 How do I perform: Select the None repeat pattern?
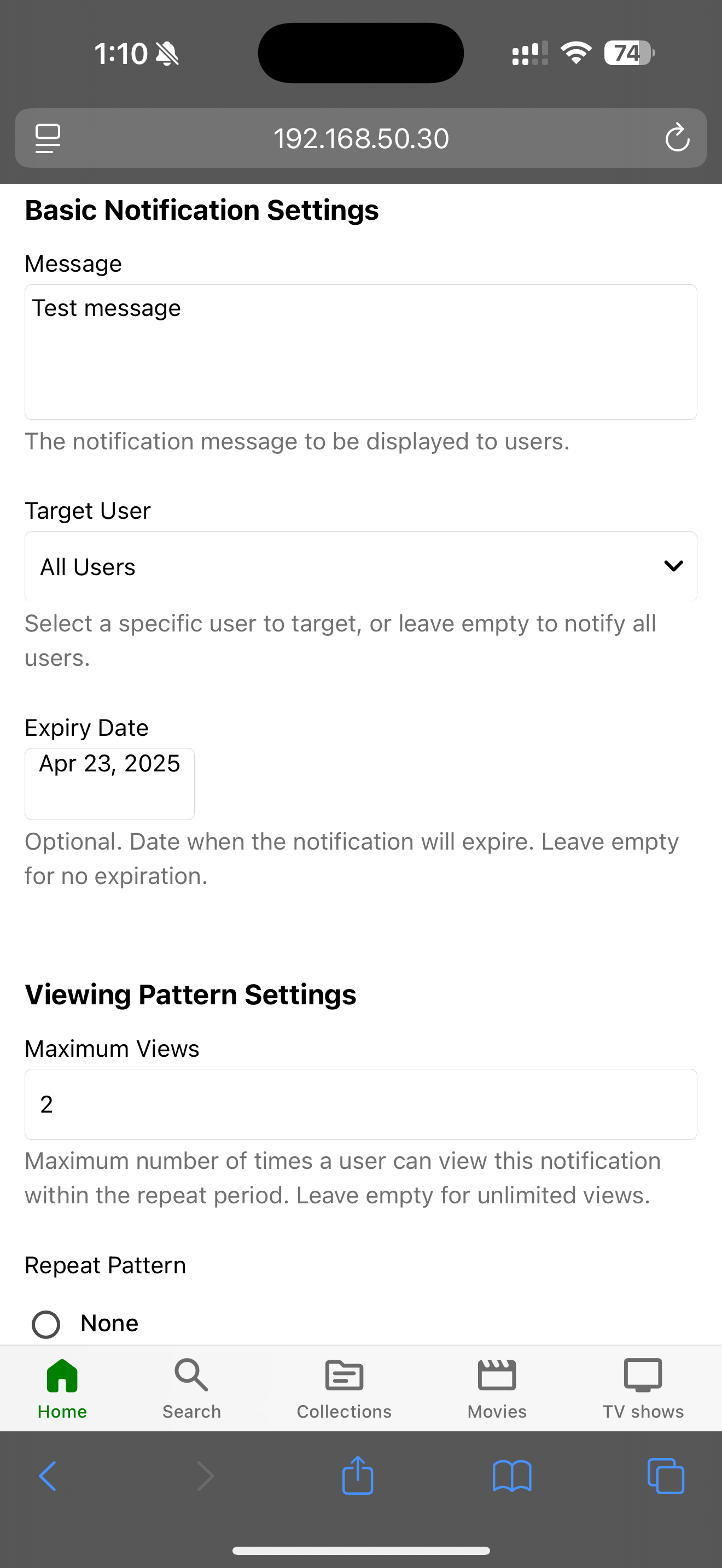coord(46,1325)
